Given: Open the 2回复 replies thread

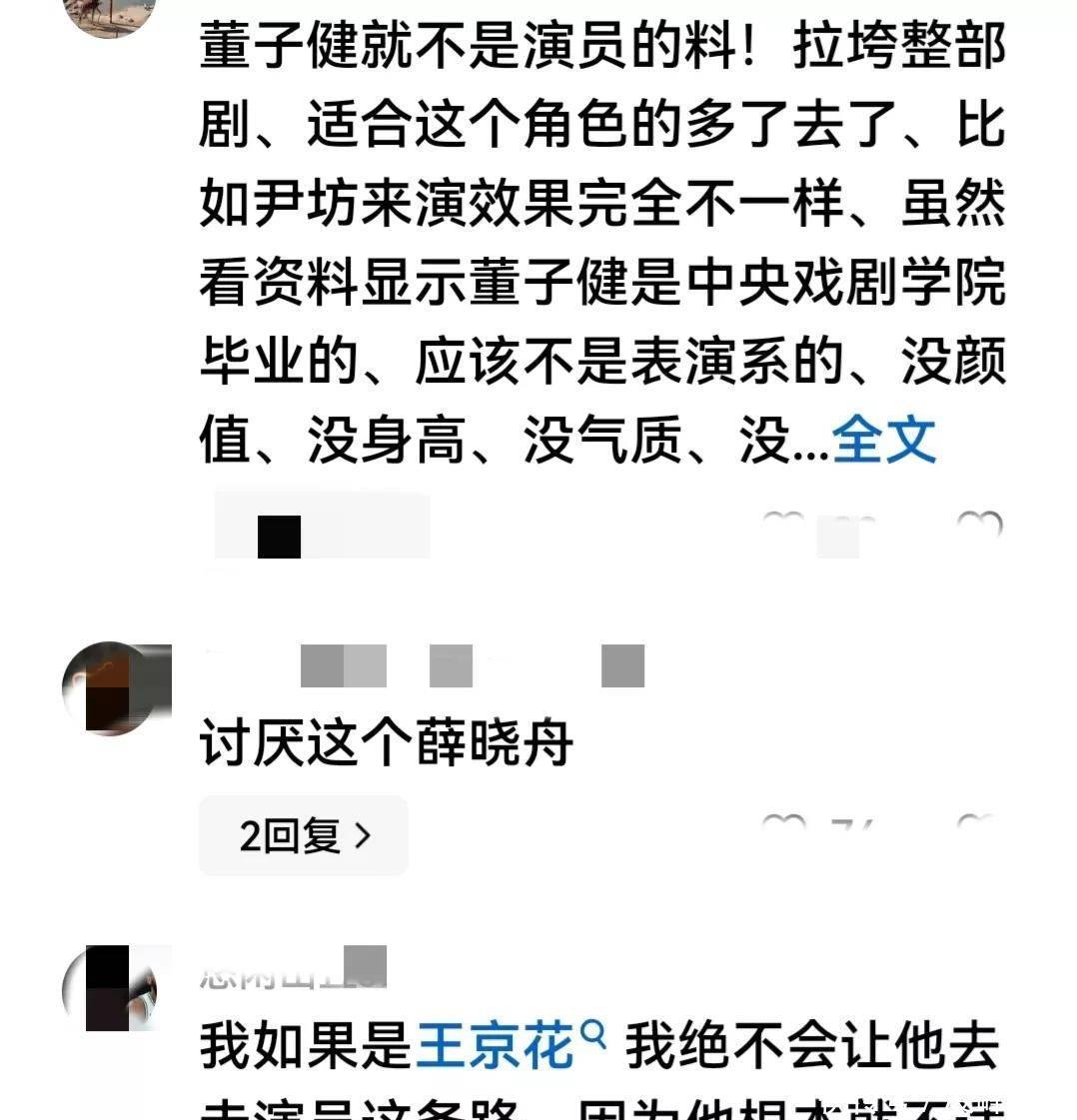Looking at the screenshot, I should coord(304,835).
